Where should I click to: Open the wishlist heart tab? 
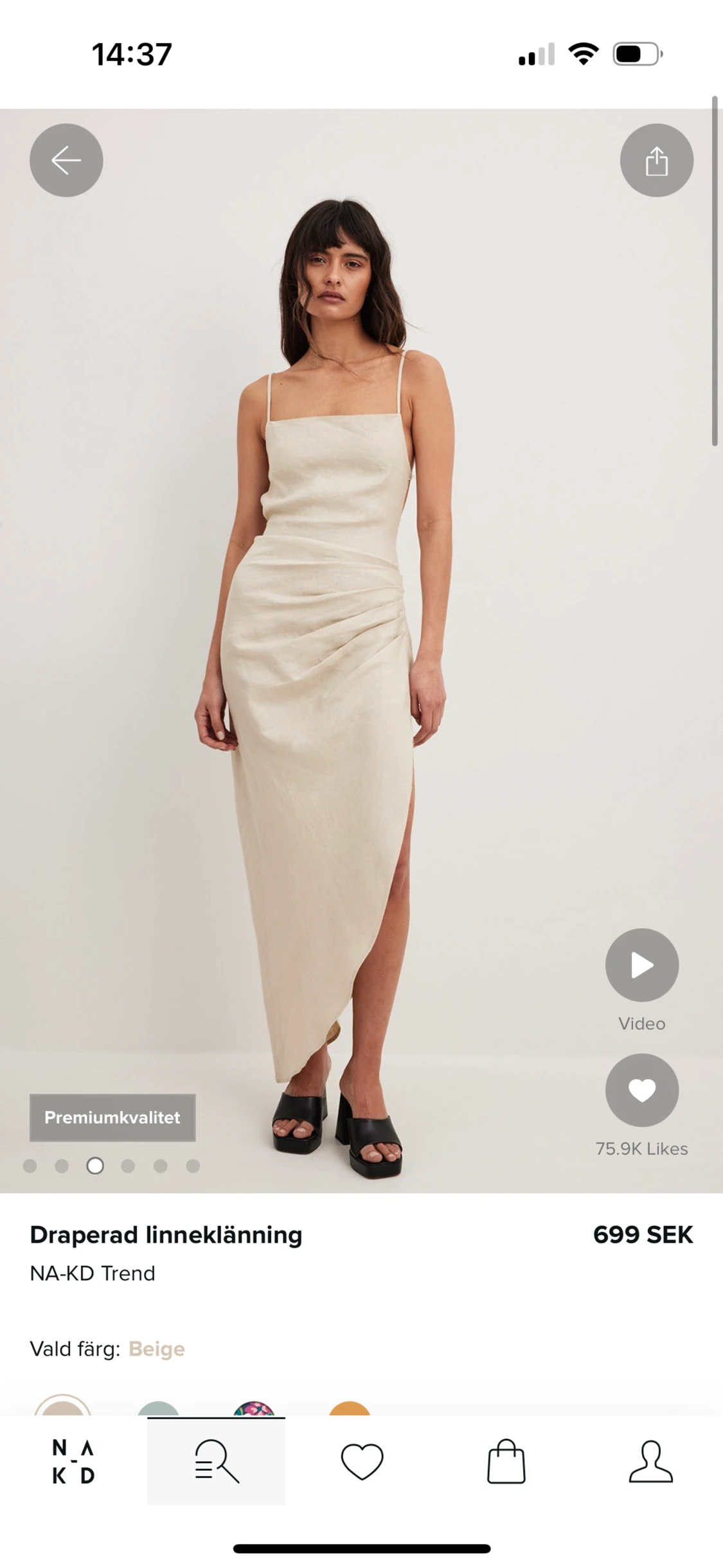pos(362,1461)
